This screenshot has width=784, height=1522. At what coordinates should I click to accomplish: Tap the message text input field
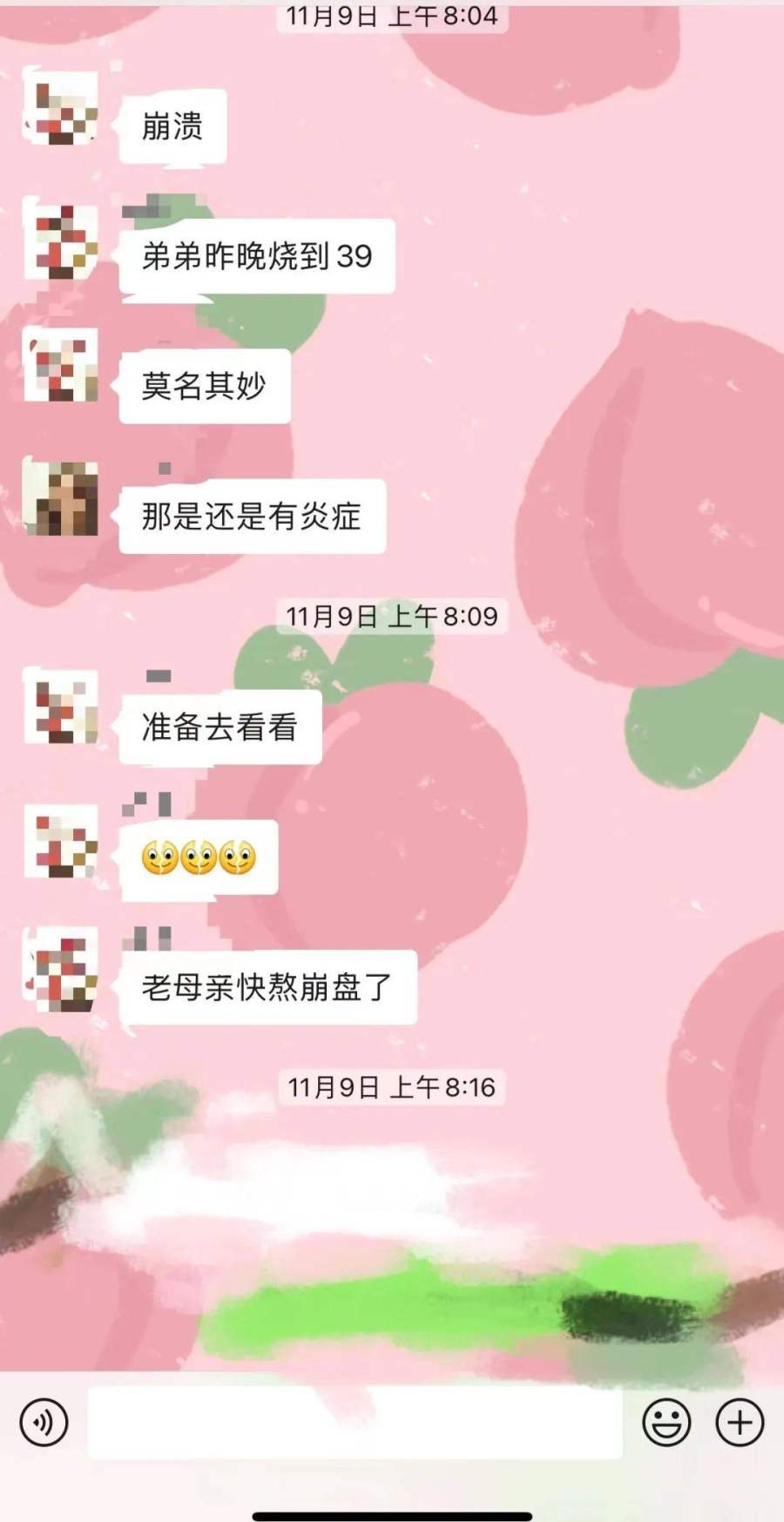355,1423
